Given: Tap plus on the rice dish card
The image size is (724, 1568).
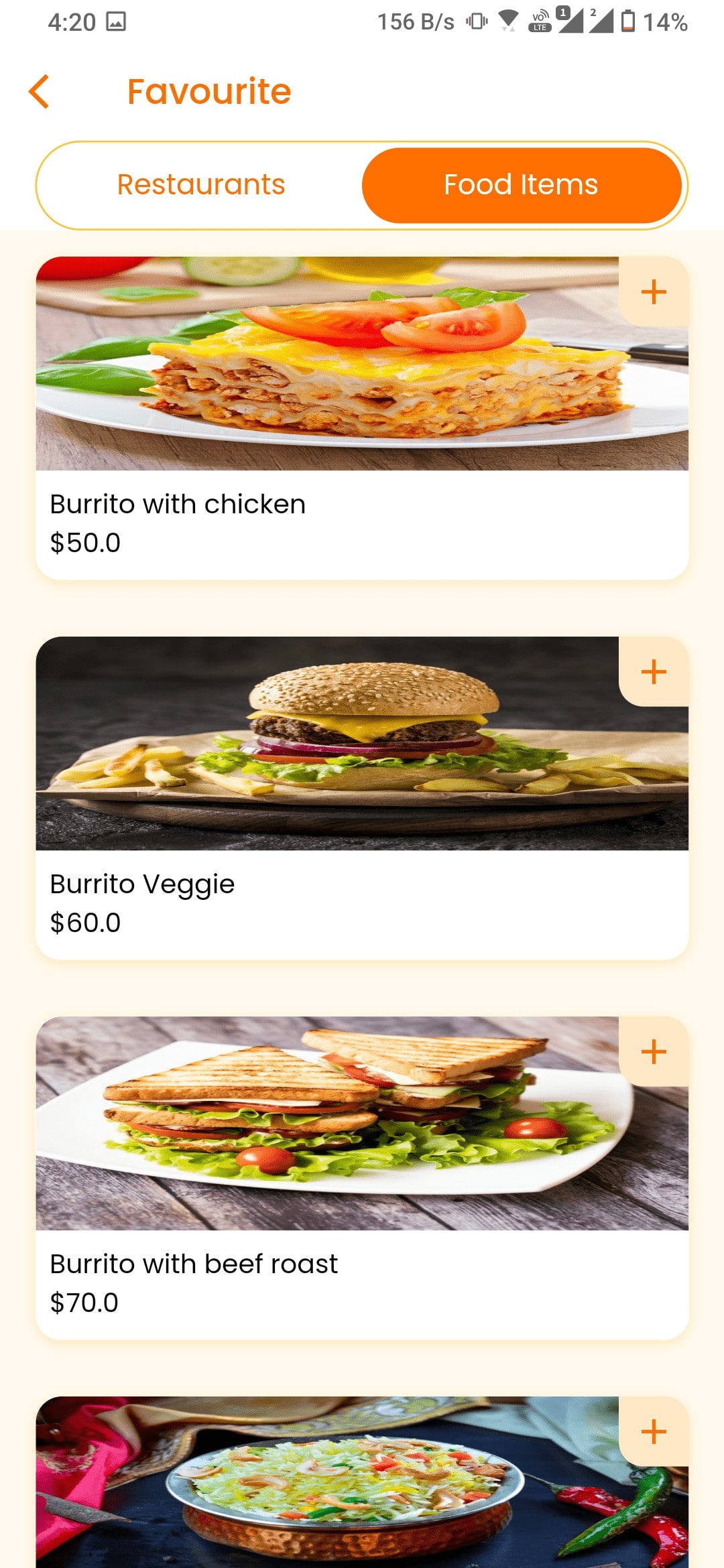Looking at the screenshot, I should pos(653,1432).
